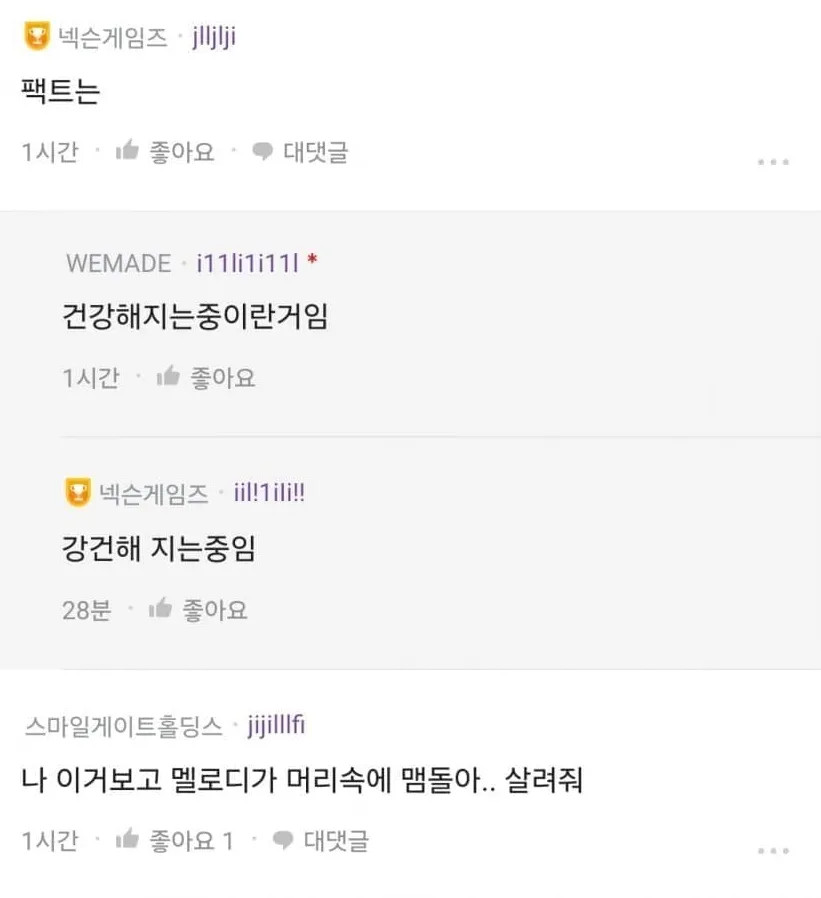Open profile of user i11li1i11l

tap(247, 262)
